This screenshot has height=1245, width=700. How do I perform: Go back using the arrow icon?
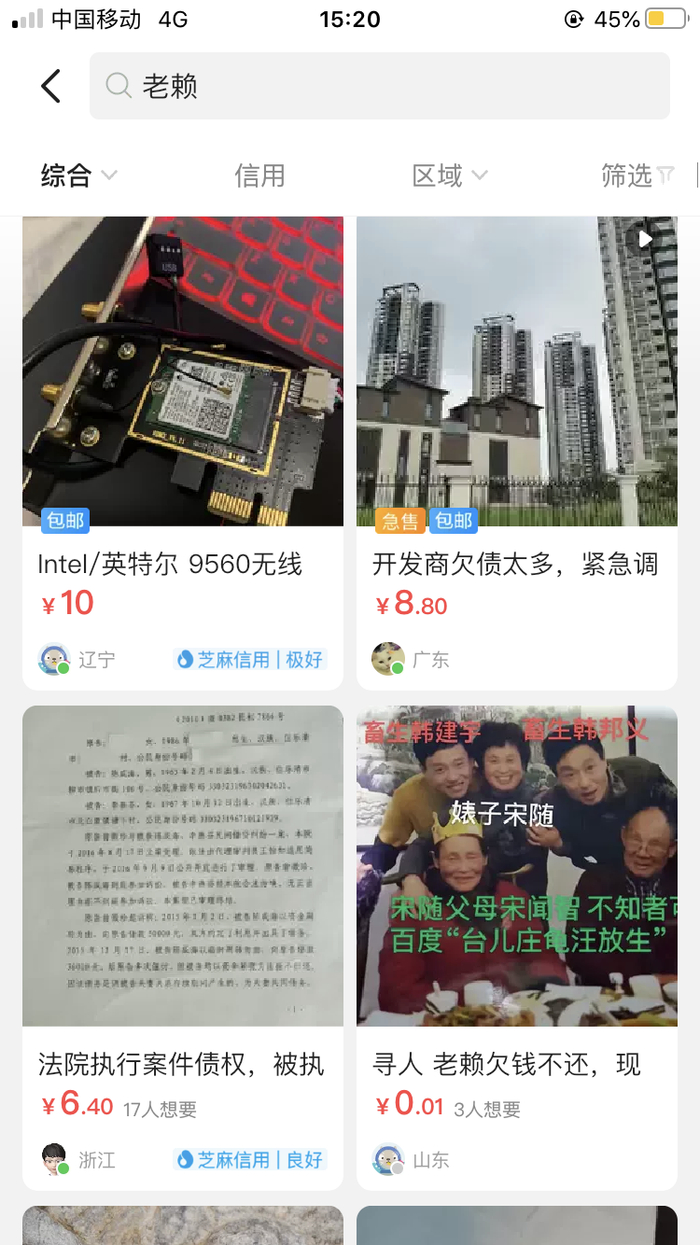coord(51,86)
